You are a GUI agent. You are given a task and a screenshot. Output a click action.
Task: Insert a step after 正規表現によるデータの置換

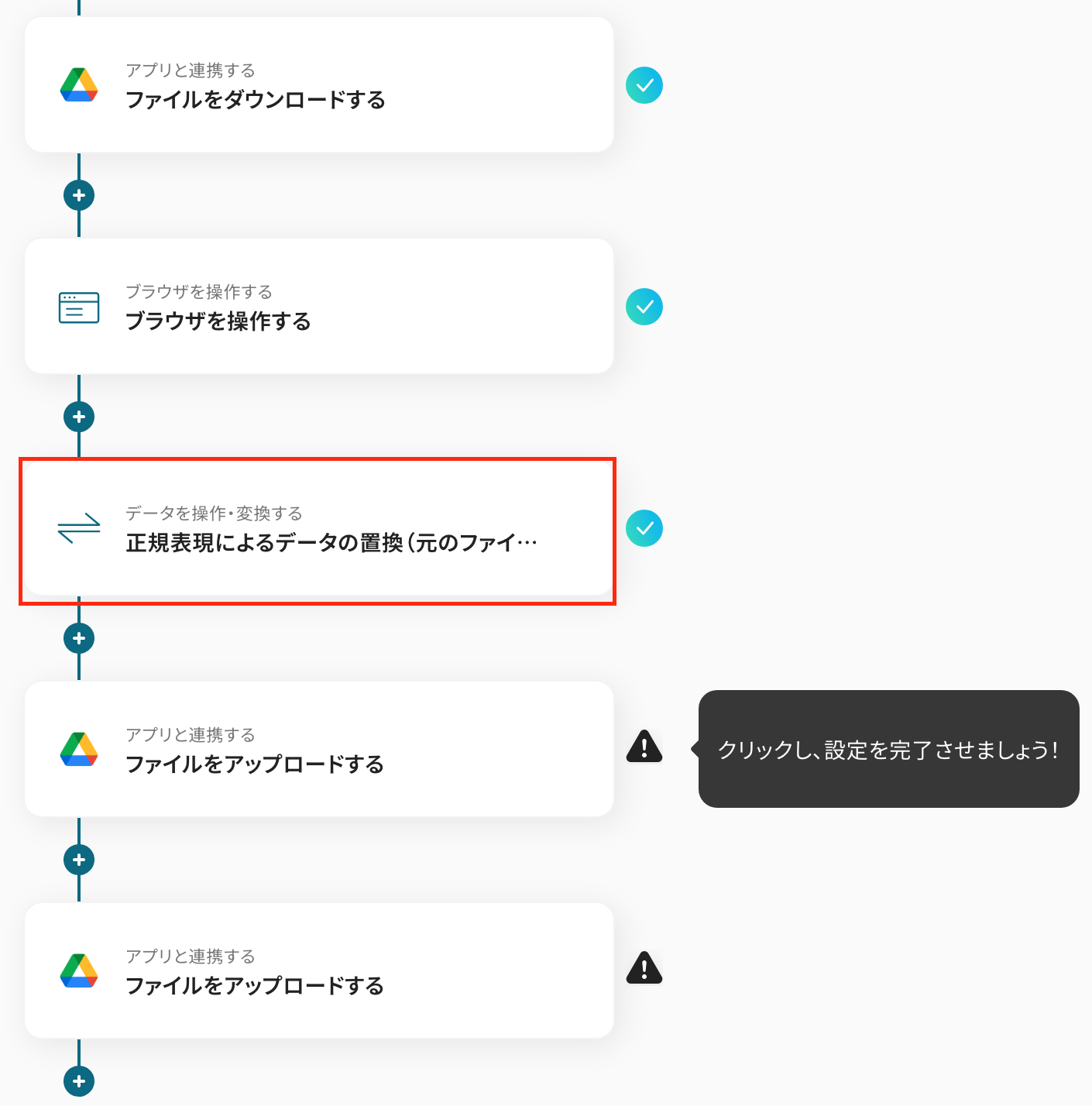click(x=79, y=638)
